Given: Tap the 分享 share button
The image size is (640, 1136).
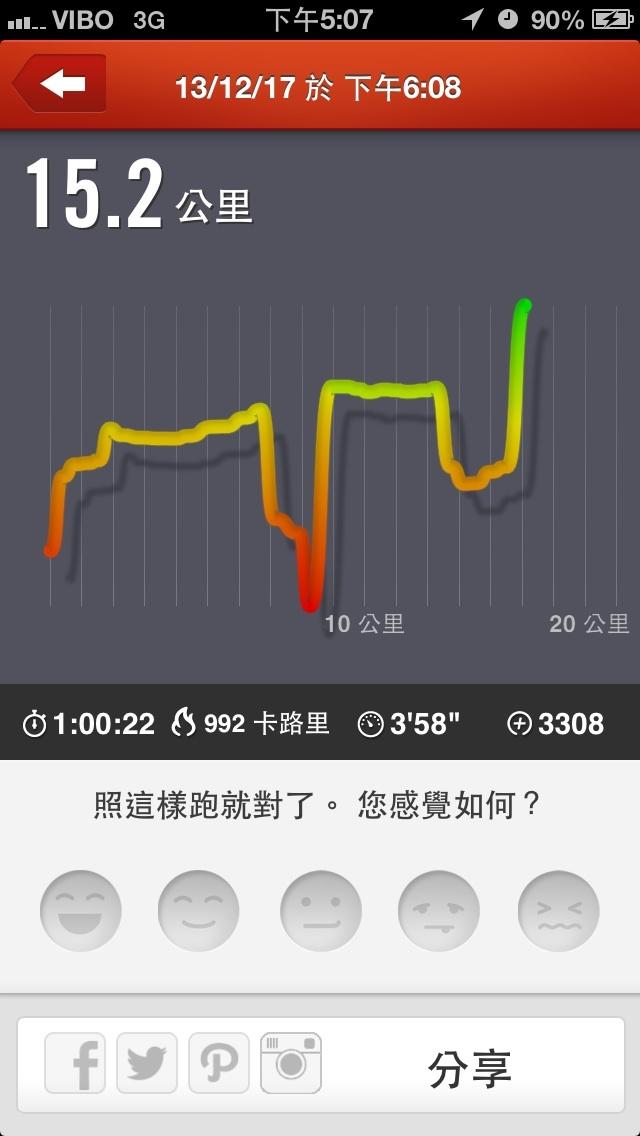Looking at the screenshot, I should pos(470,1068).
